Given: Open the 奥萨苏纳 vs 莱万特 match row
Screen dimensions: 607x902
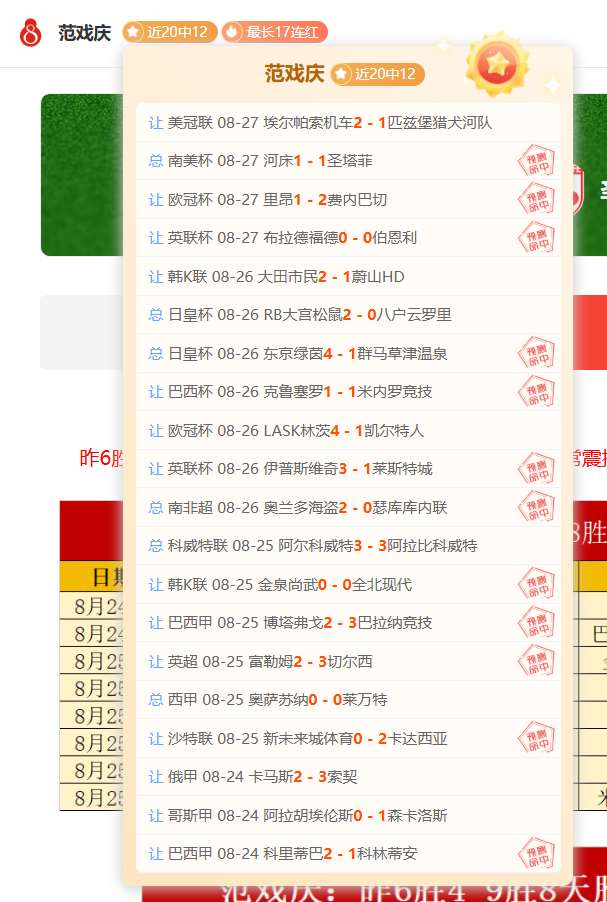Looking at the screenshot, I should [348, 700].
